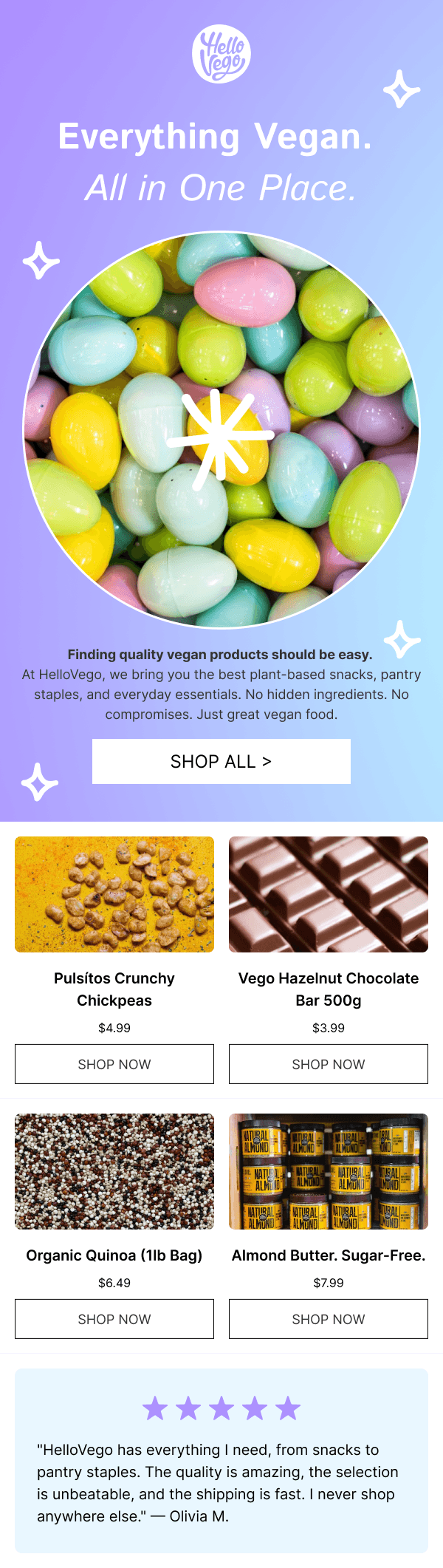Open the Pulsítos Crunchy Chickpeas product image
Screen dimensions: 443x1568
click(114, 894)
